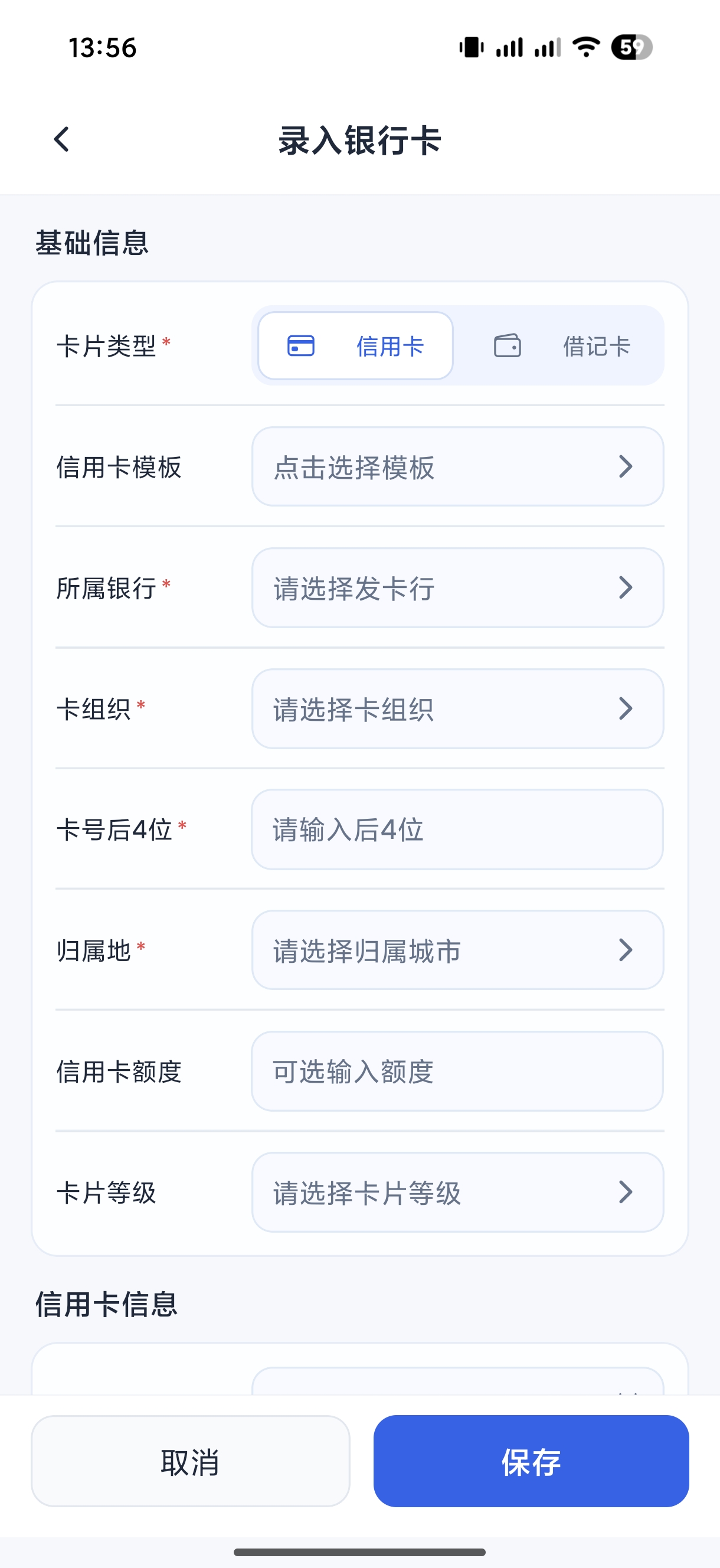The image size is (720, 1568).
Task: Click the chevron on 信用卡模板 row
Action: 626,467
